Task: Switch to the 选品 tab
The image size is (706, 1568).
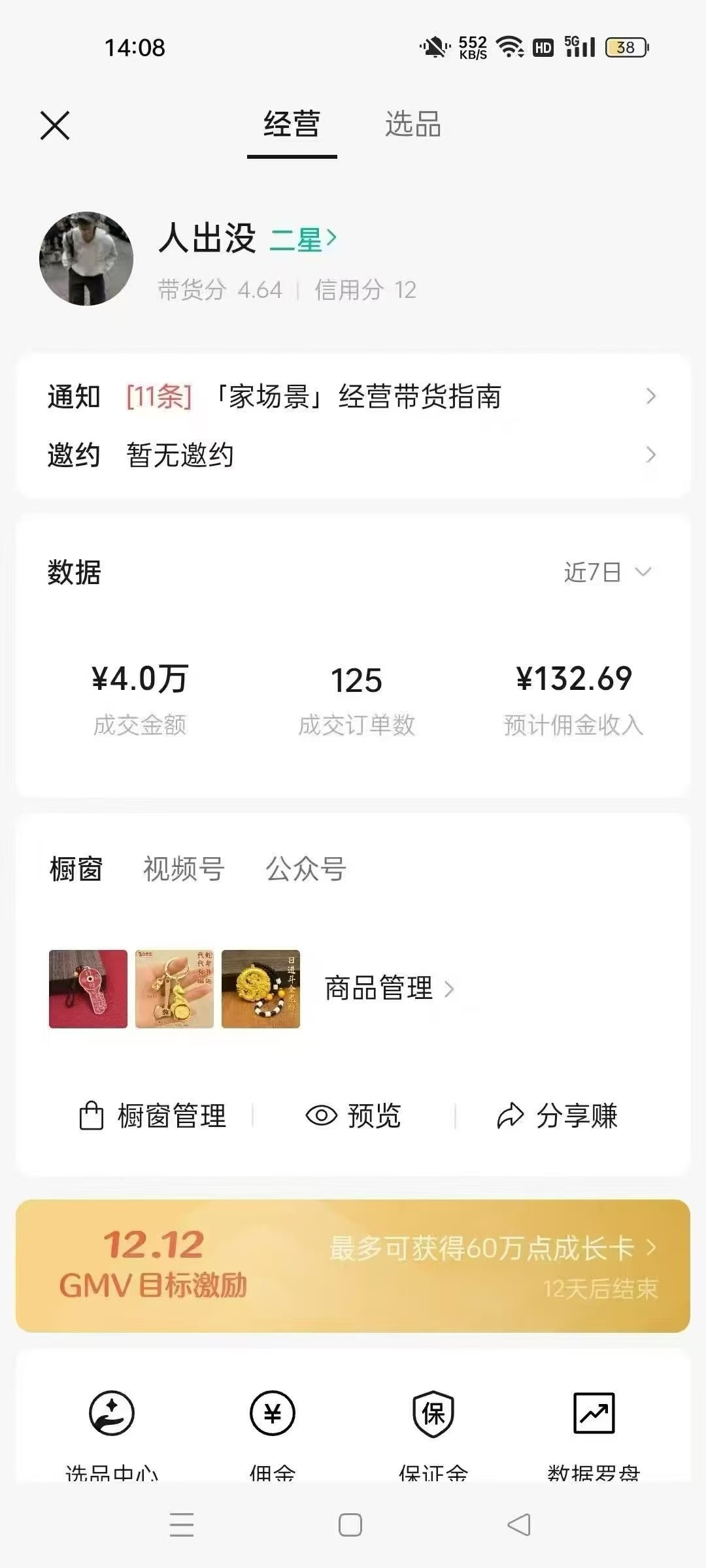Action: (x=413, y=125)
